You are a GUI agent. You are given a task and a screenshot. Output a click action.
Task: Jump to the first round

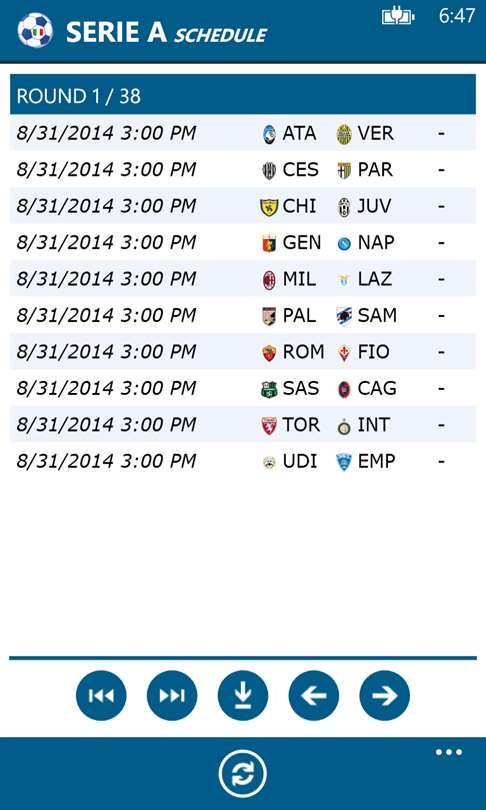pyautogui.click(x=101, y=695)
